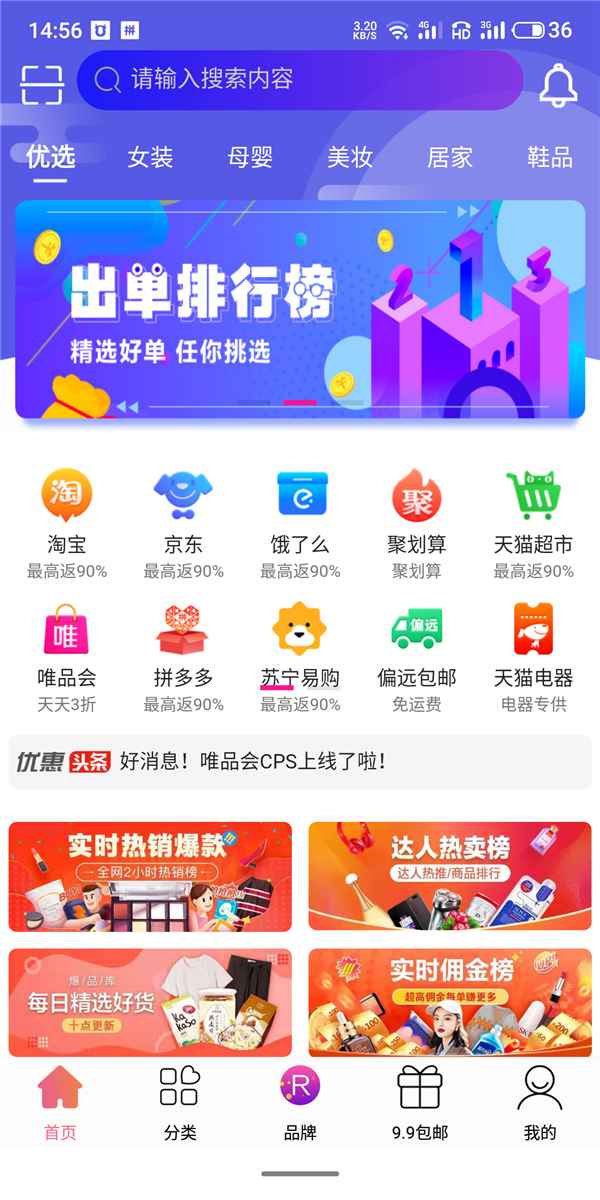Select the 天猫超市 shortcut
600x1200 pixels.
(x=533, y=510)
